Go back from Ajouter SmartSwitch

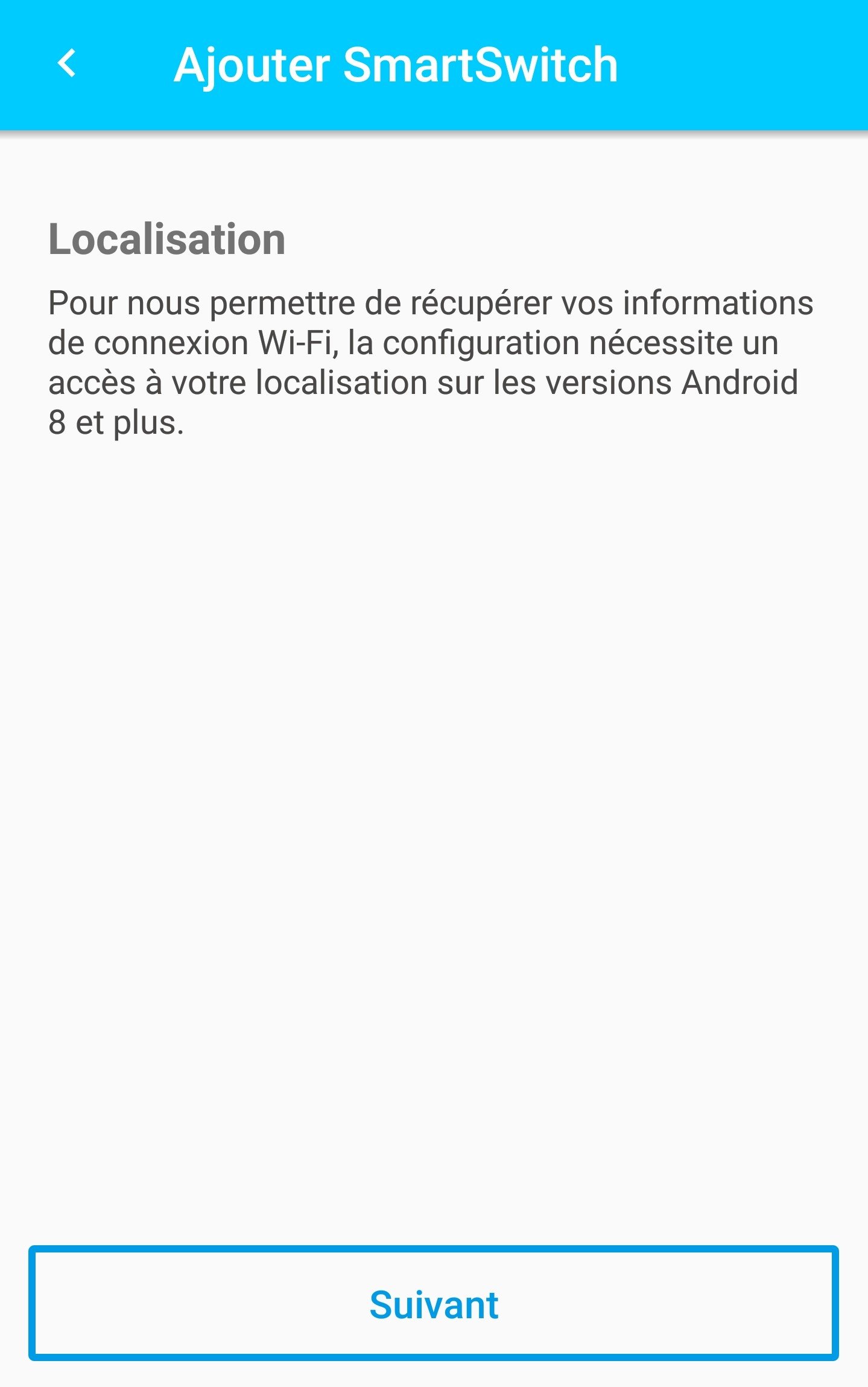(67, 63)
